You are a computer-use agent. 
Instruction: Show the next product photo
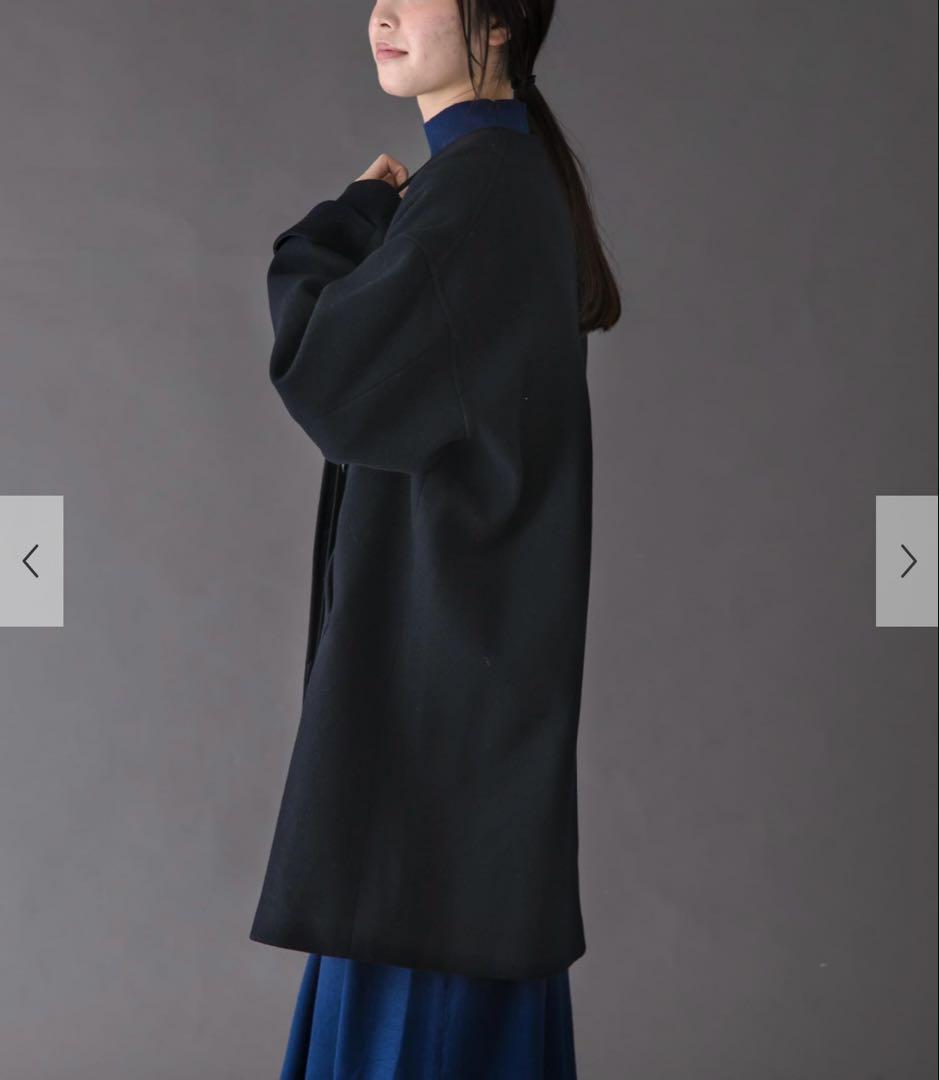tap(907, 561)
